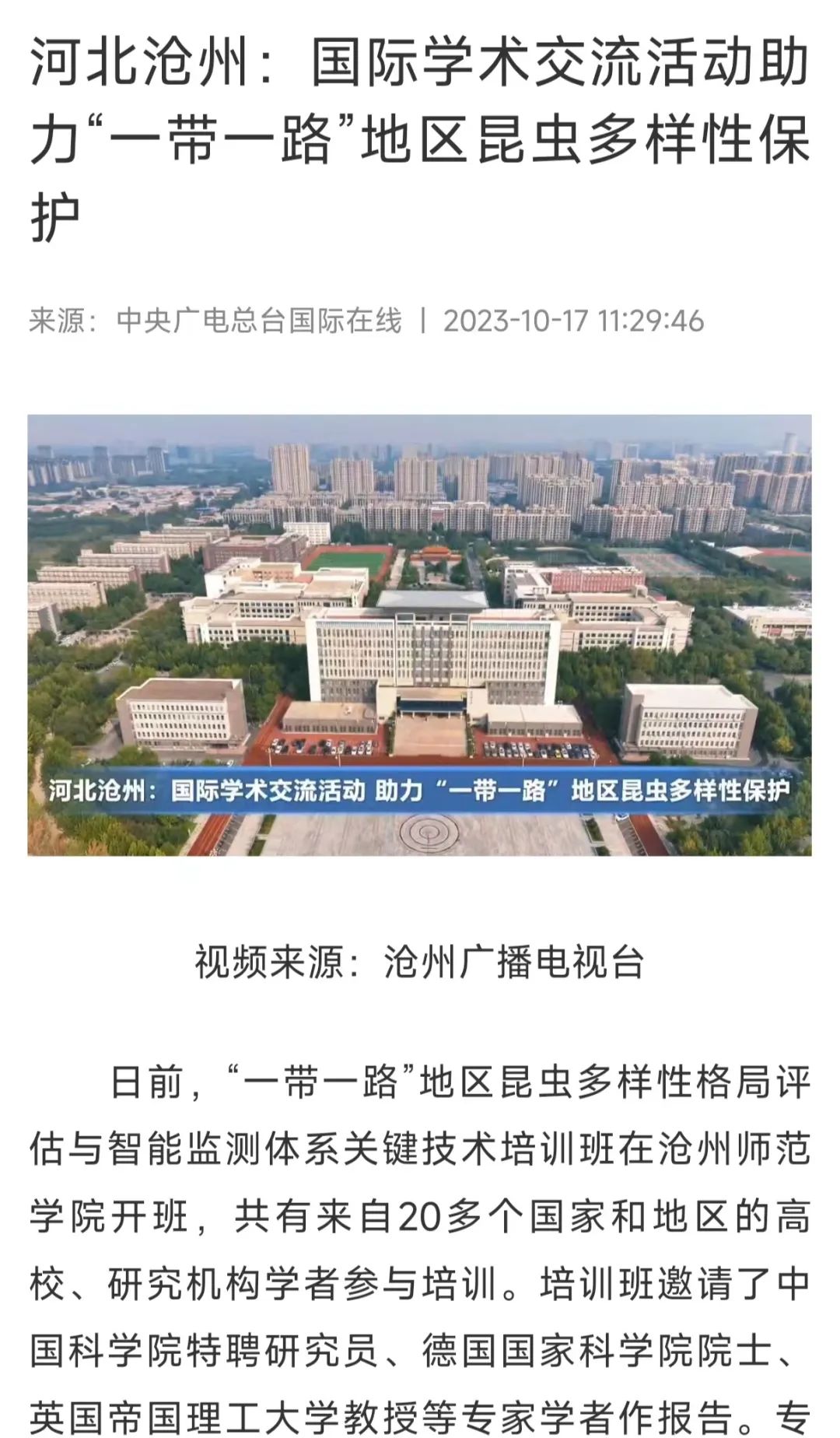840x1438 pixels.
Task: Open the Cangzhou campus video thumbnail
Action: pos(419,634)
